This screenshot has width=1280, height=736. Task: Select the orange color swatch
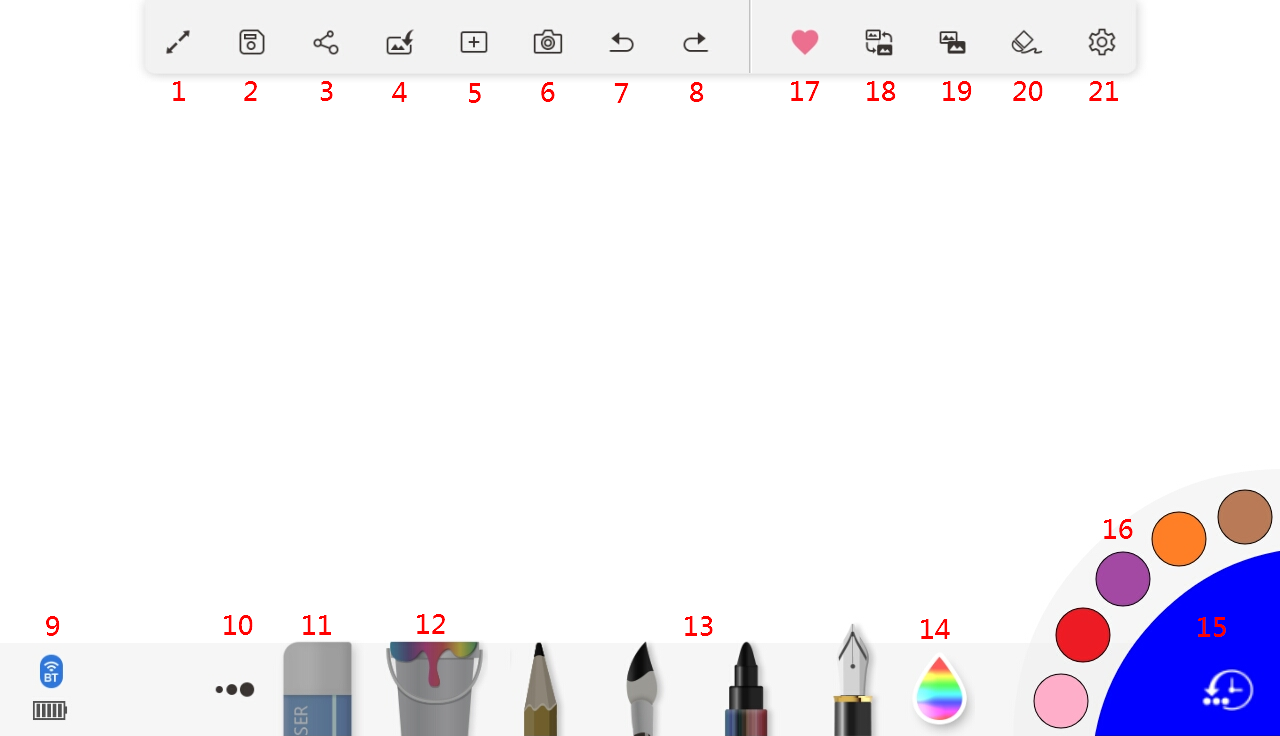(x=1179, y=539)
